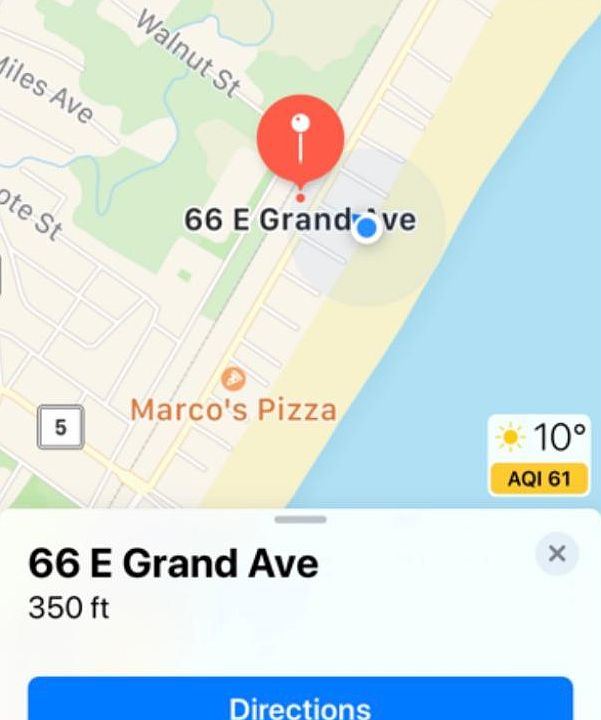601x720 pixels.
Task: Tap the Directions button
Action: pos(300,702)
